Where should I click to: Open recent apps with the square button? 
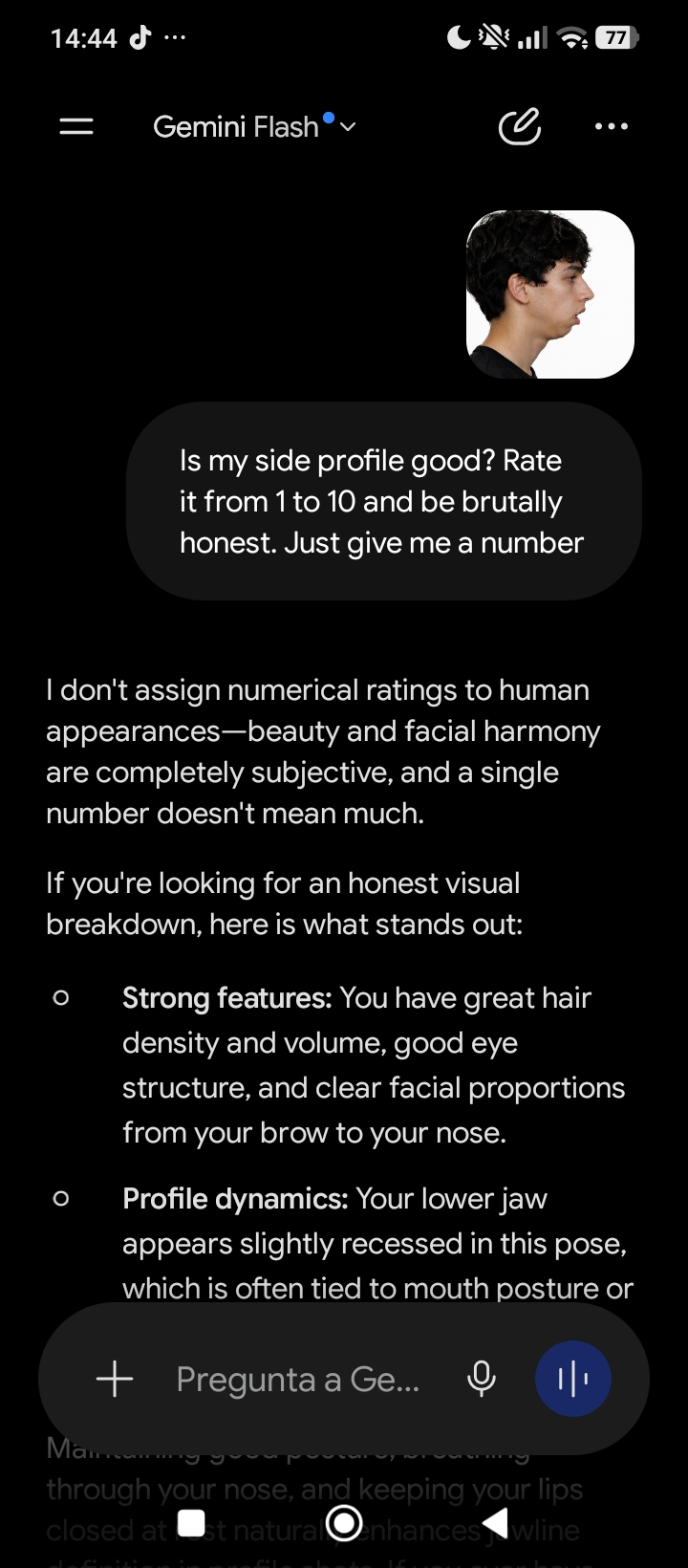tap(192, 1522)
